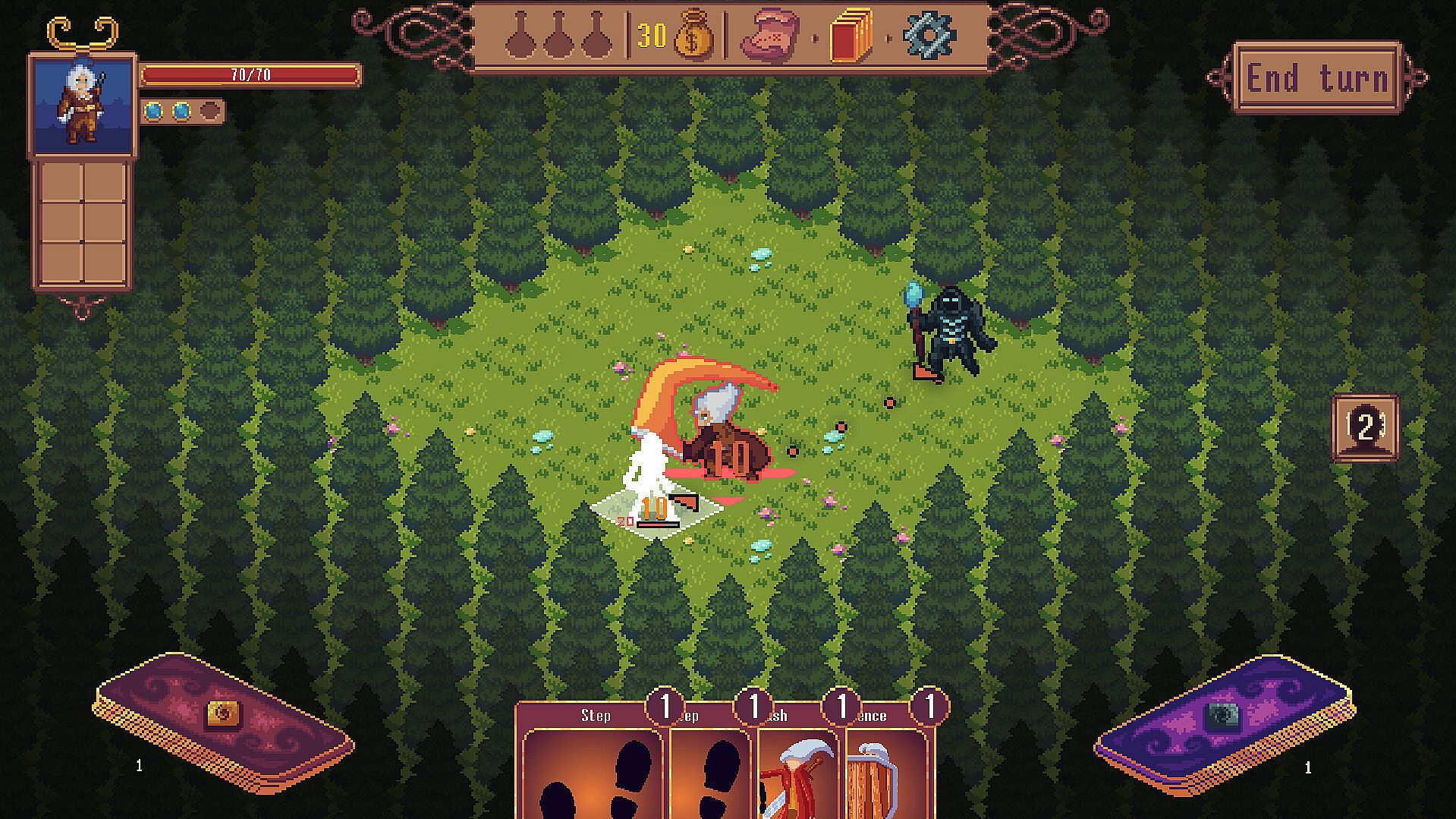Tap the enemy counter badge showing 2

click(1365, 428)
